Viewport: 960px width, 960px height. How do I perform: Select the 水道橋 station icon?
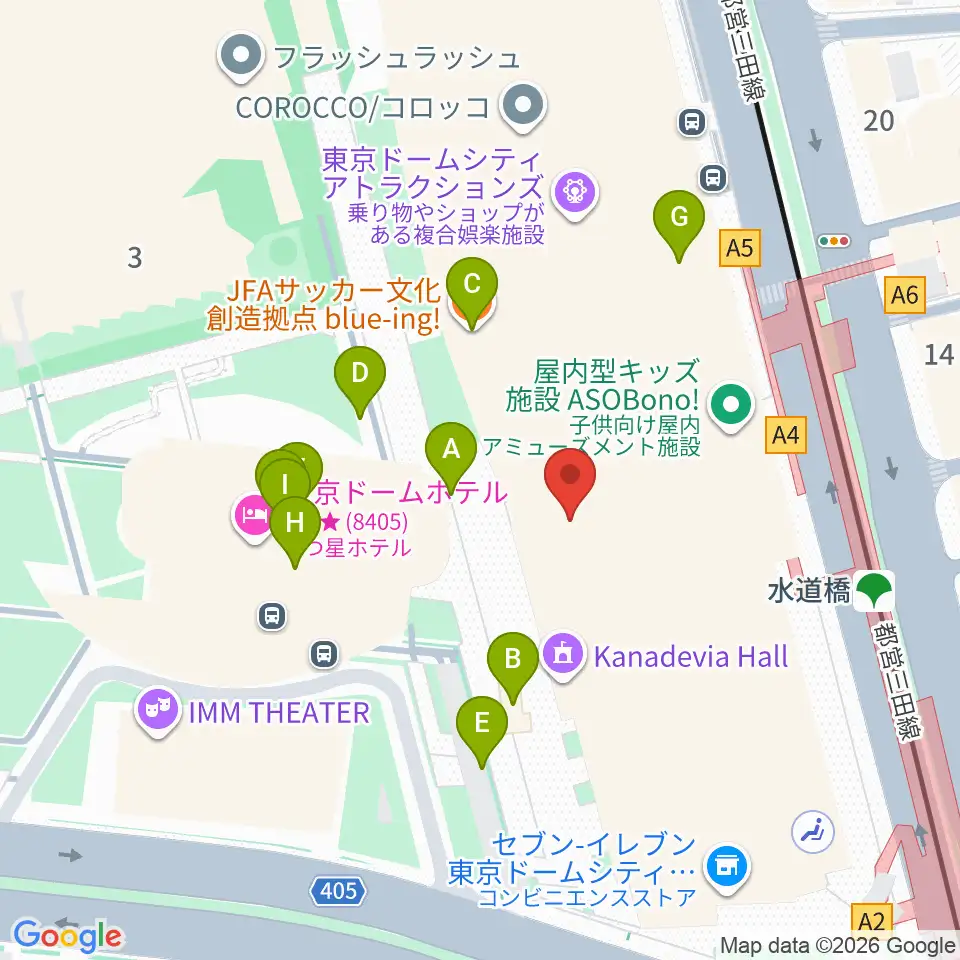tap(874, 591)
